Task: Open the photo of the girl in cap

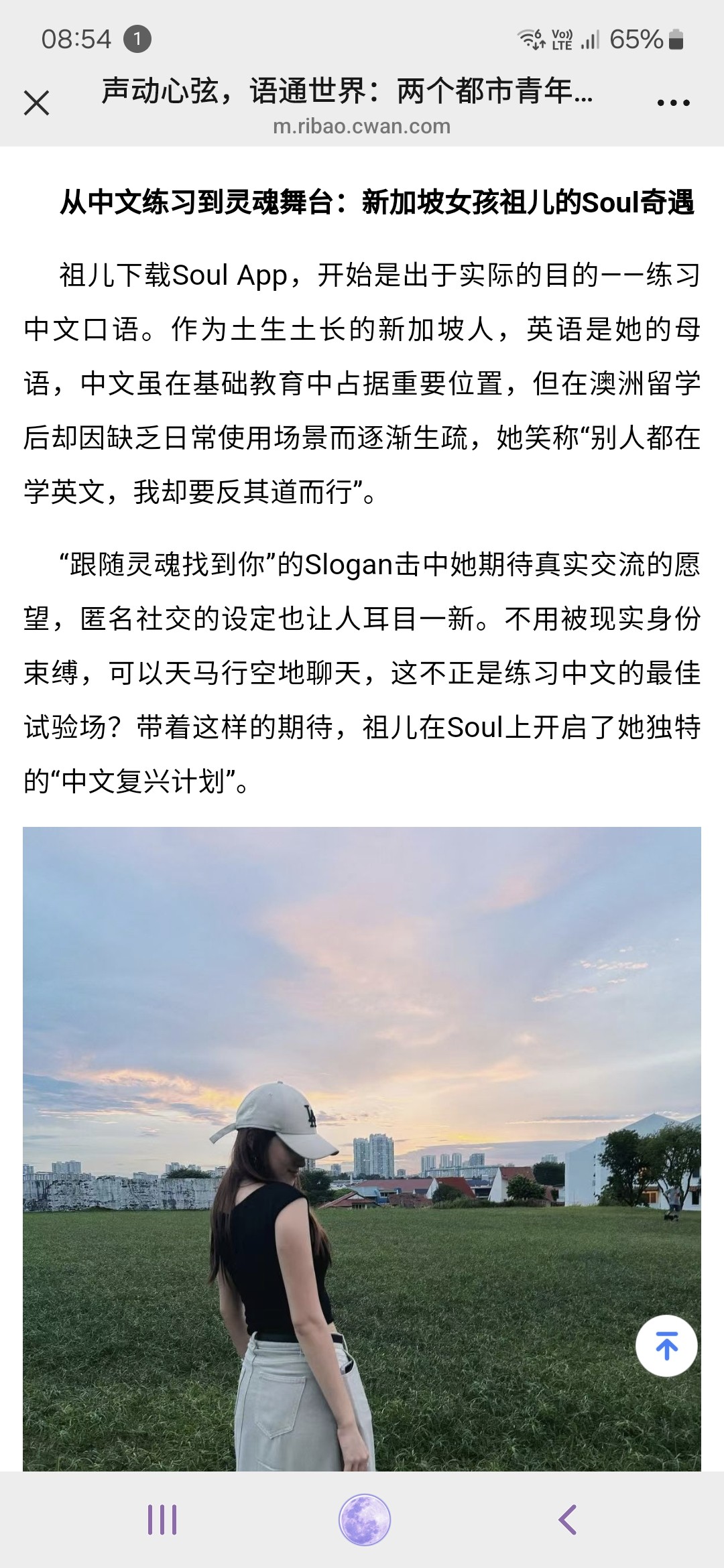Action: [x=362, y=1149]
